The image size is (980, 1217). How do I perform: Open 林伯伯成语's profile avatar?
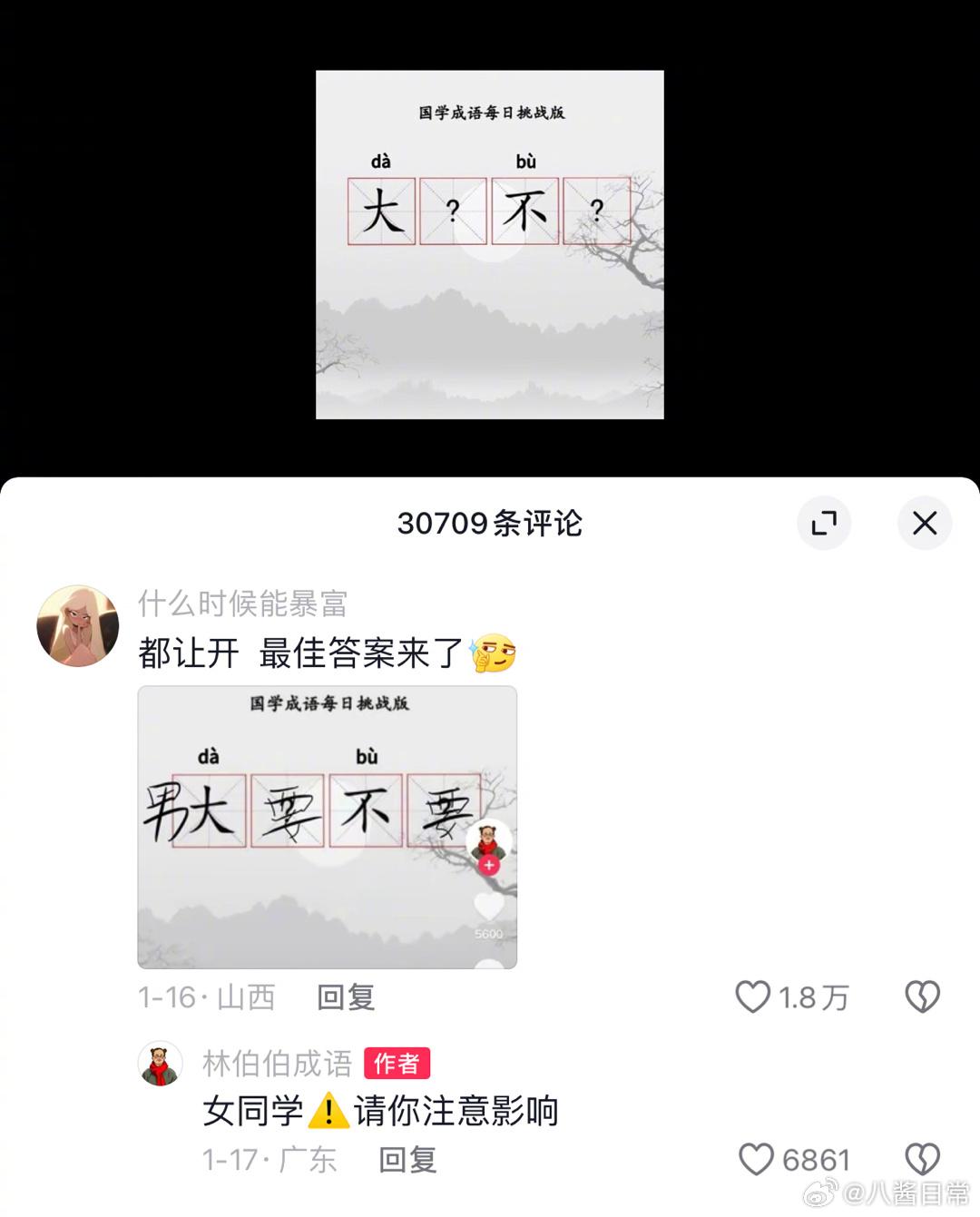click(161, 1064)
